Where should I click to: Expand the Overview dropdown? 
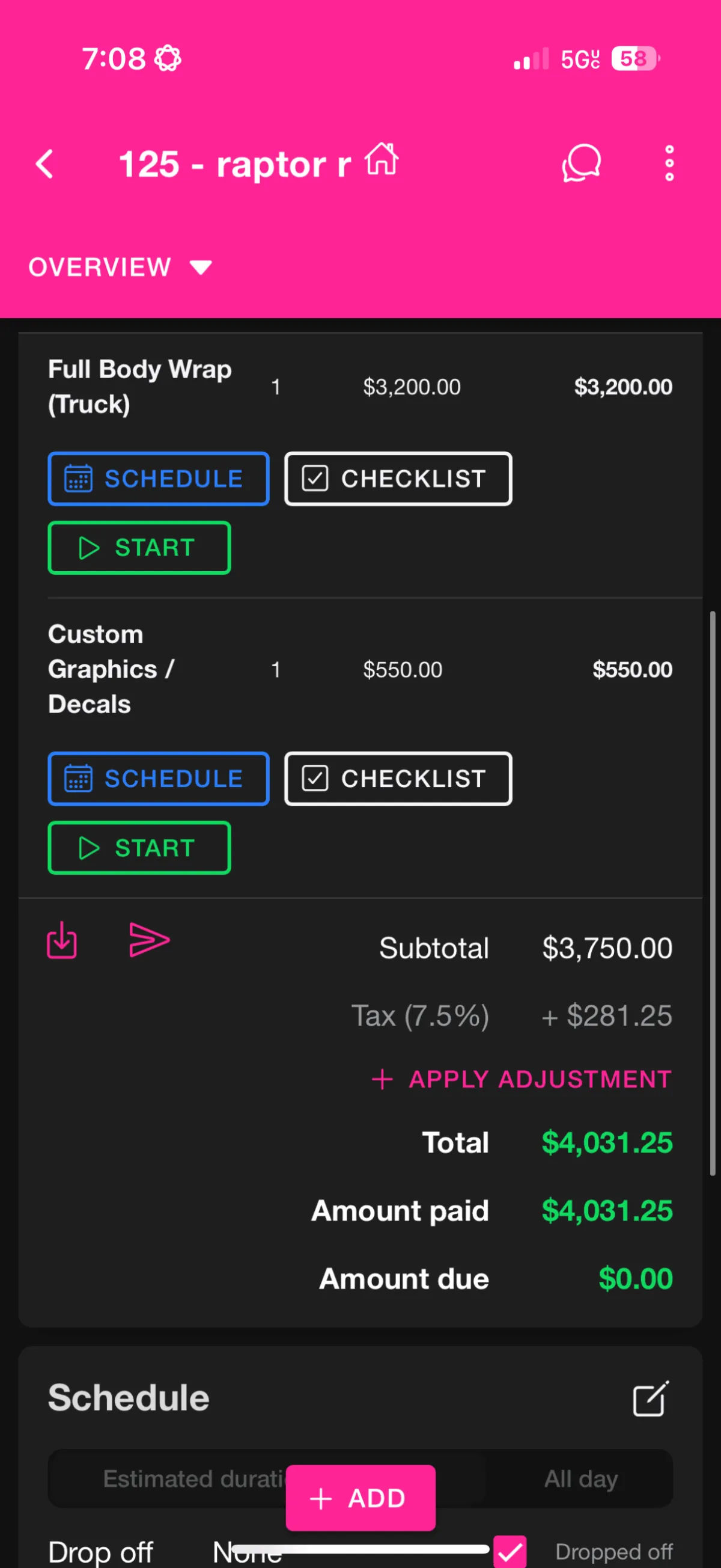point(120,267)
